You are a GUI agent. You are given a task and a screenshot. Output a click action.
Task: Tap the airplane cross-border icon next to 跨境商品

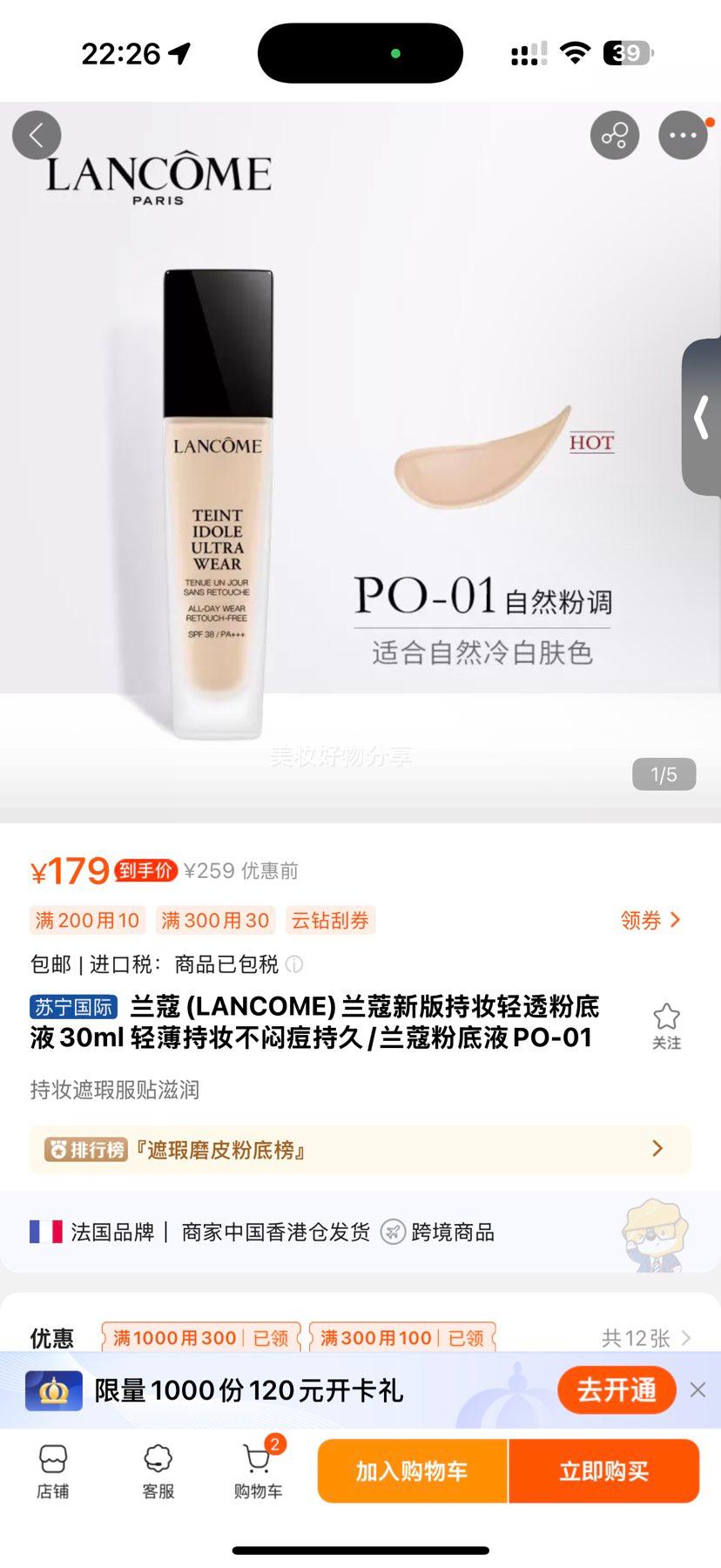tap(396, 1232)
